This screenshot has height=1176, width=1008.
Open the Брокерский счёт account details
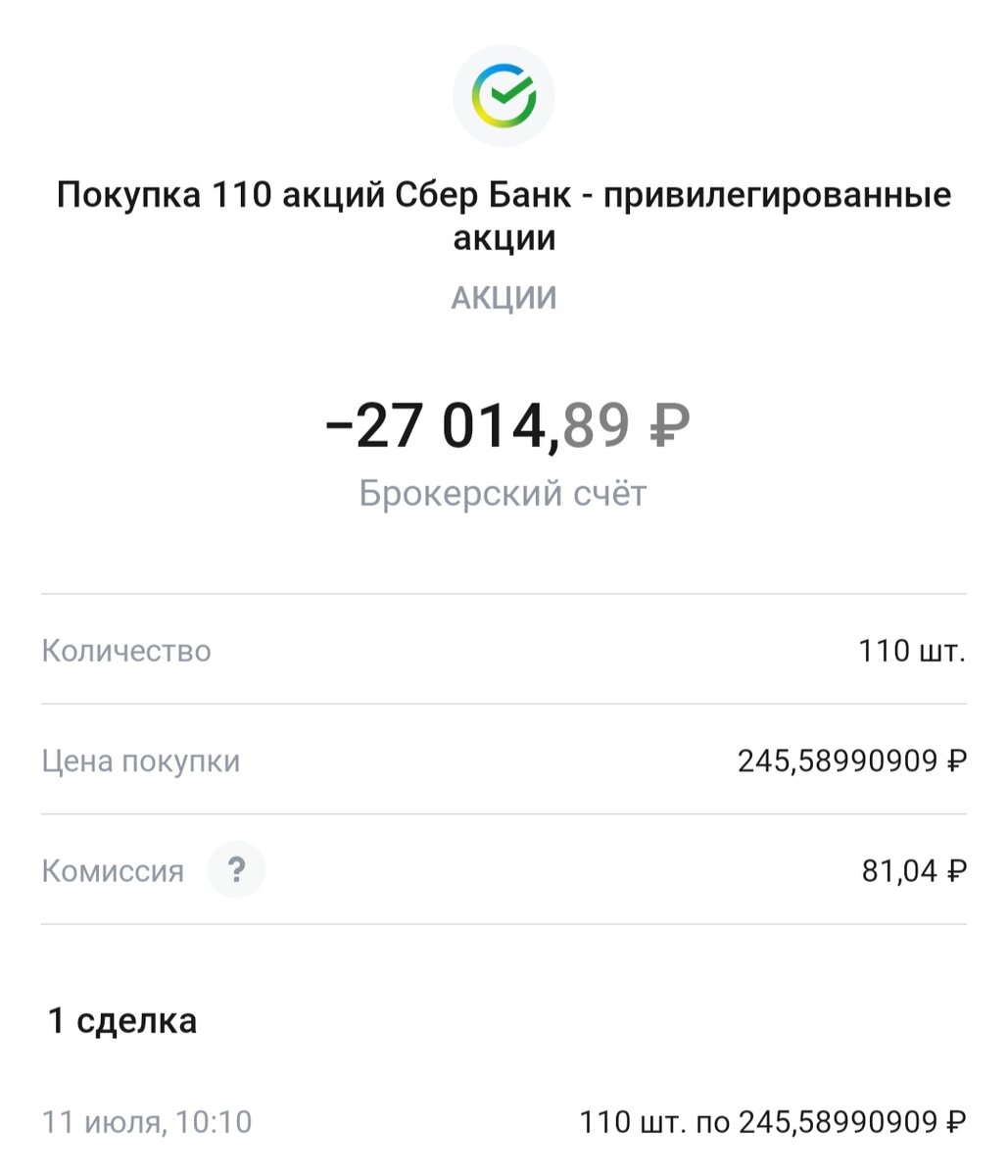[x=504, y=494]
